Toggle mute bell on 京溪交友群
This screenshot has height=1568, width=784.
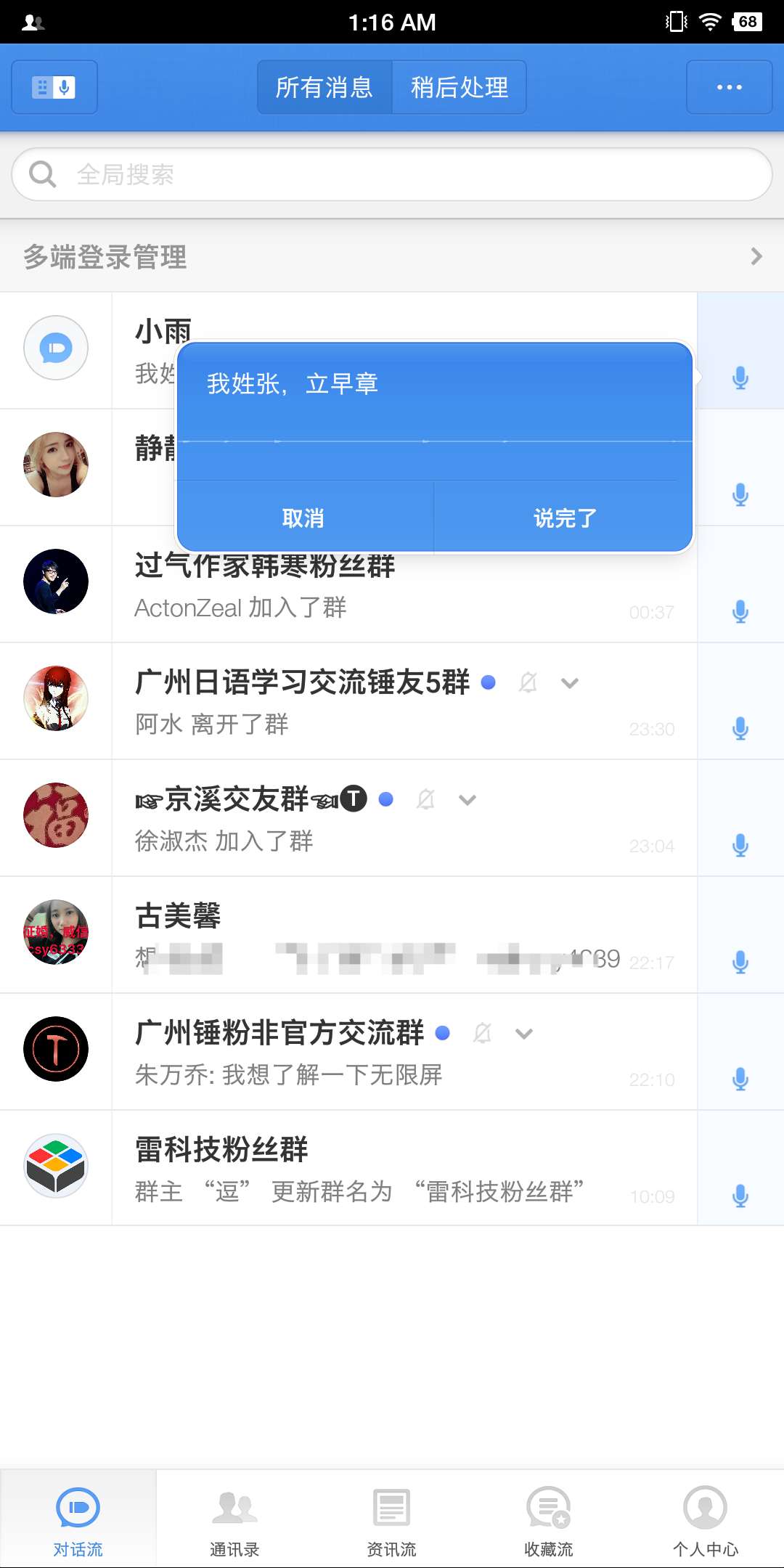click(x=425, y=799)
